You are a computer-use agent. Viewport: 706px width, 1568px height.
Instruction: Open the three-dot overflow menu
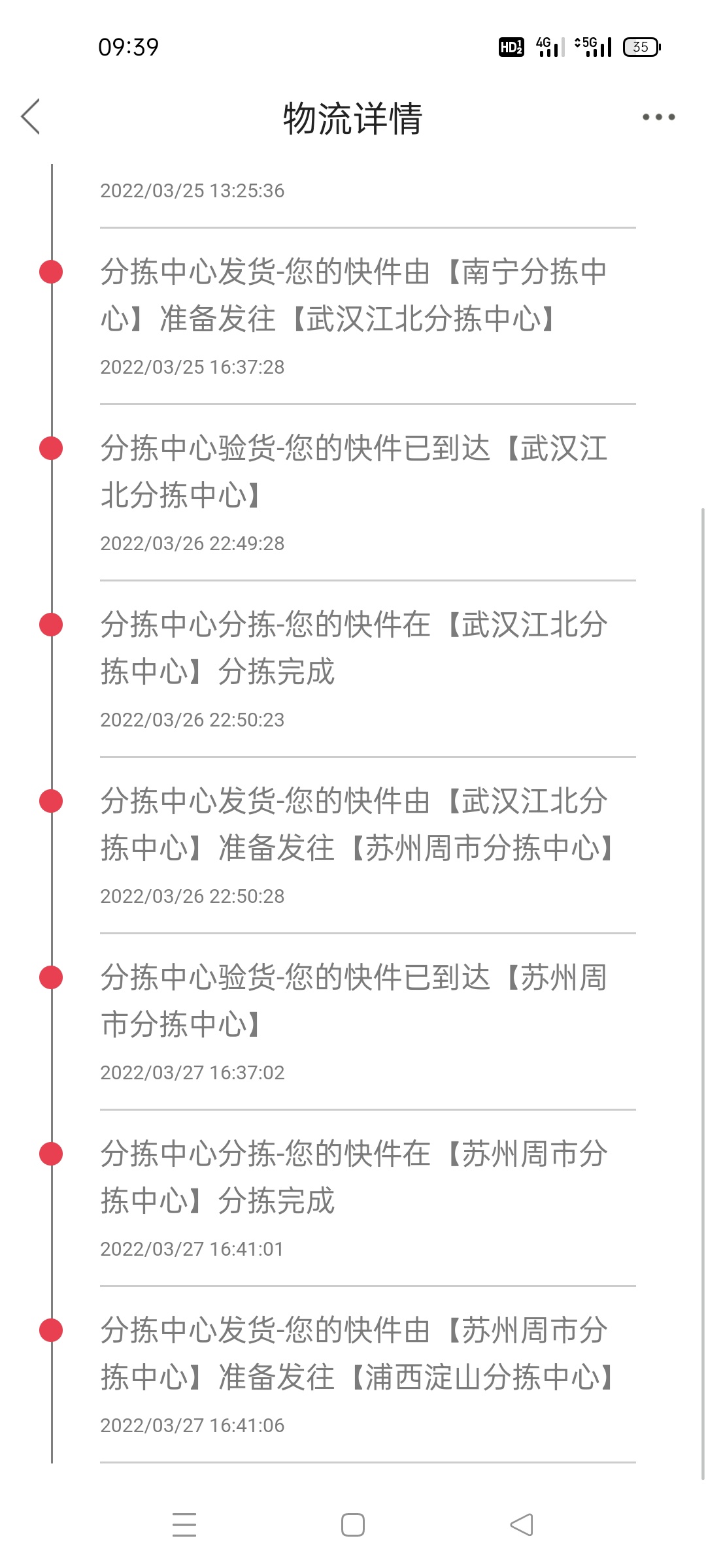pyautogui.click(x=658, y=117)
